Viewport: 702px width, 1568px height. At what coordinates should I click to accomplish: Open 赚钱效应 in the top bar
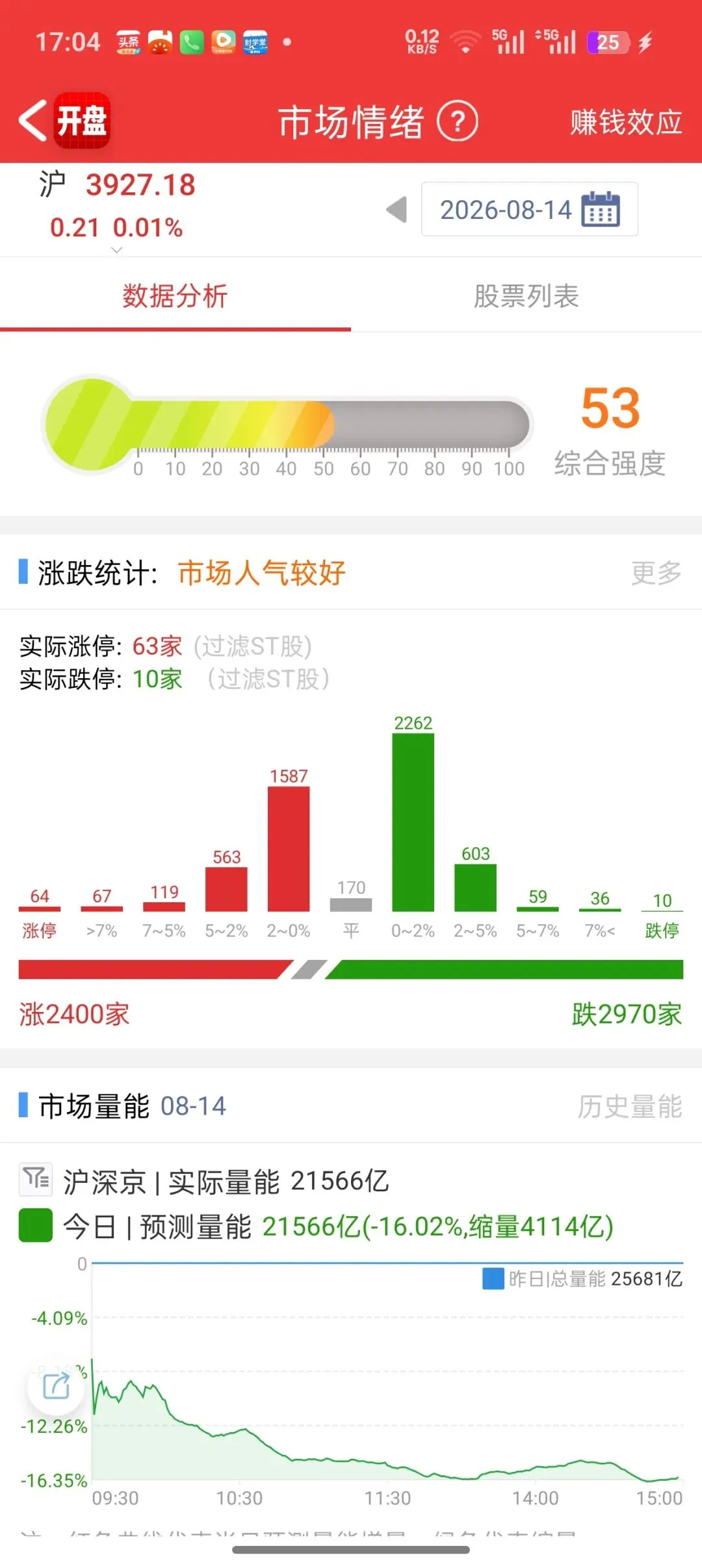click(626, 122)
